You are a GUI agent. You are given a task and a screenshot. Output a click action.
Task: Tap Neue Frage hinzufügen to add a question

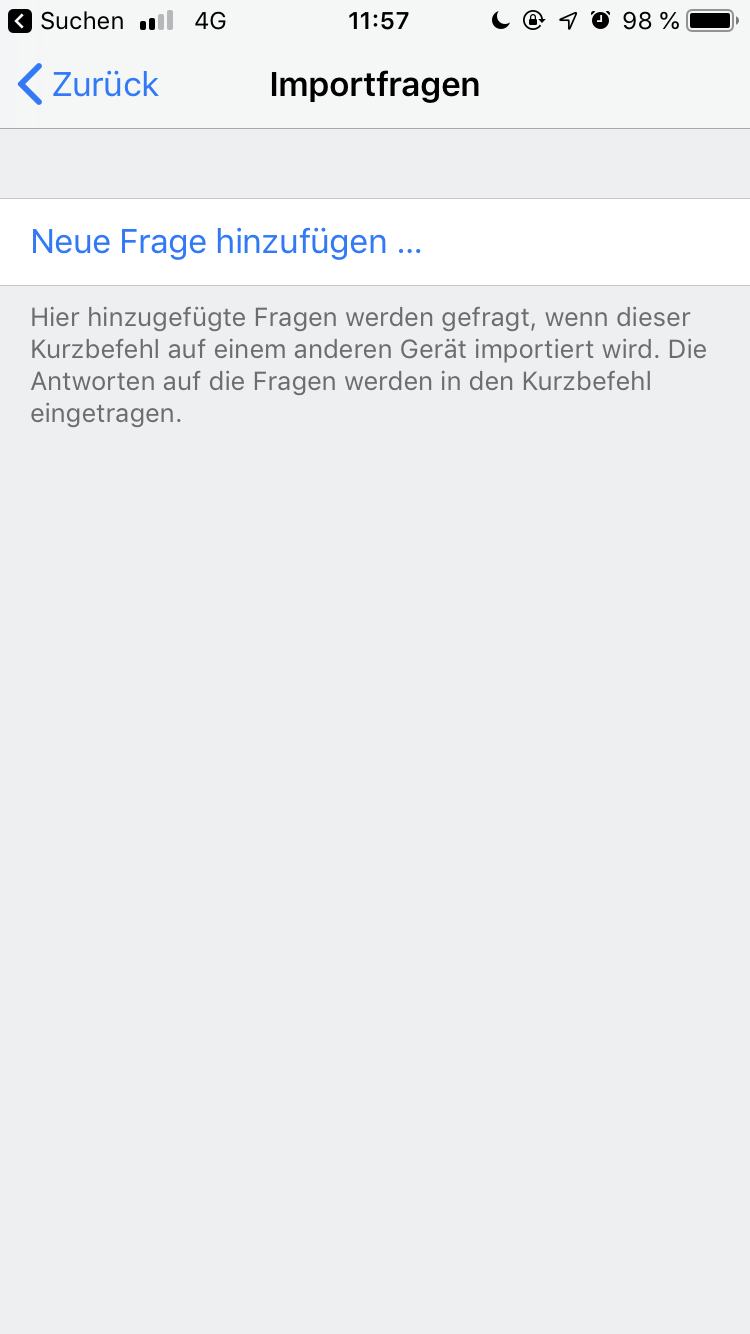tap(227, 242)
